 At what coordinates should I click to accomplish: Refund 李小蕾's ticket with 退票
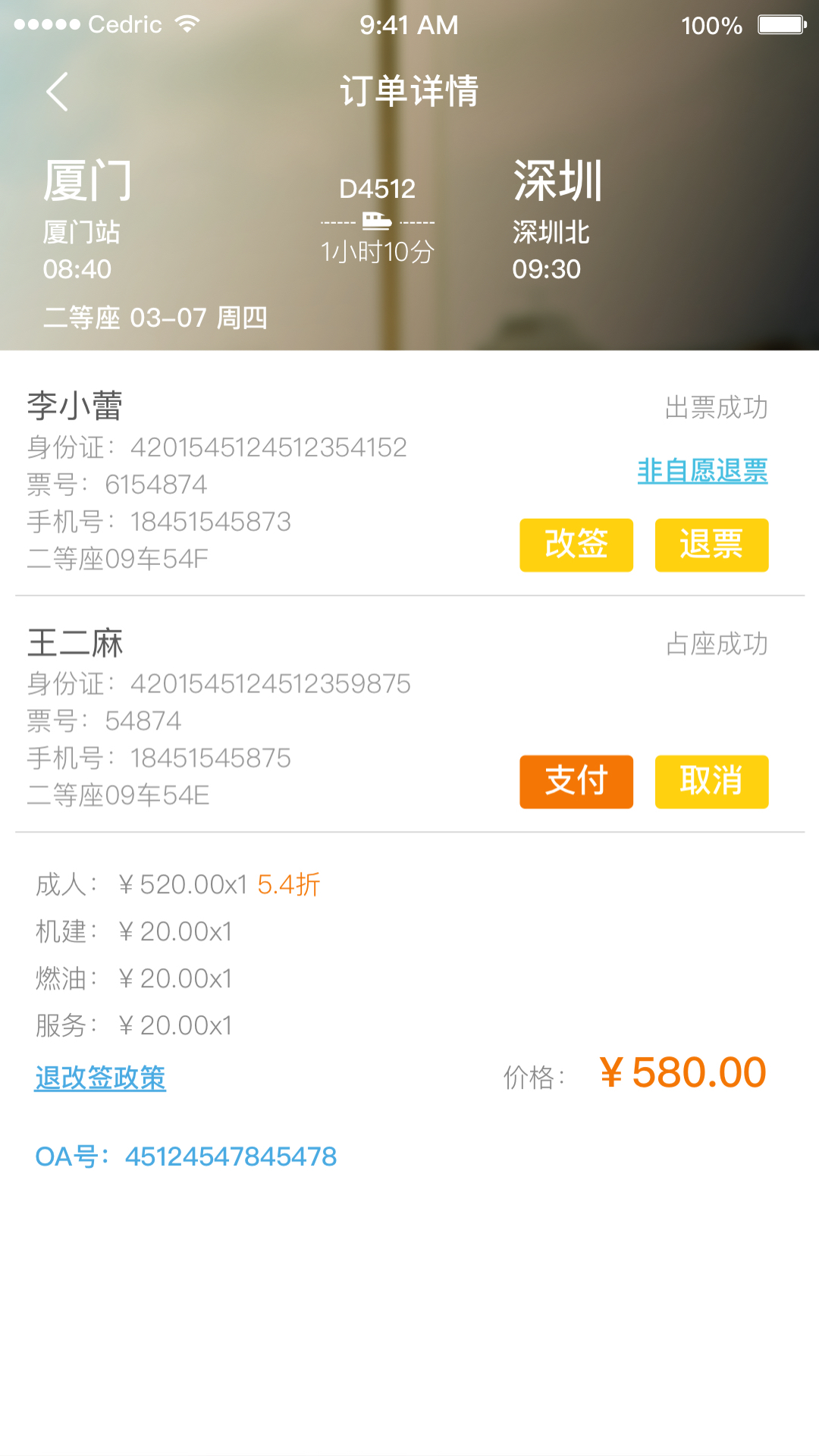711,544
